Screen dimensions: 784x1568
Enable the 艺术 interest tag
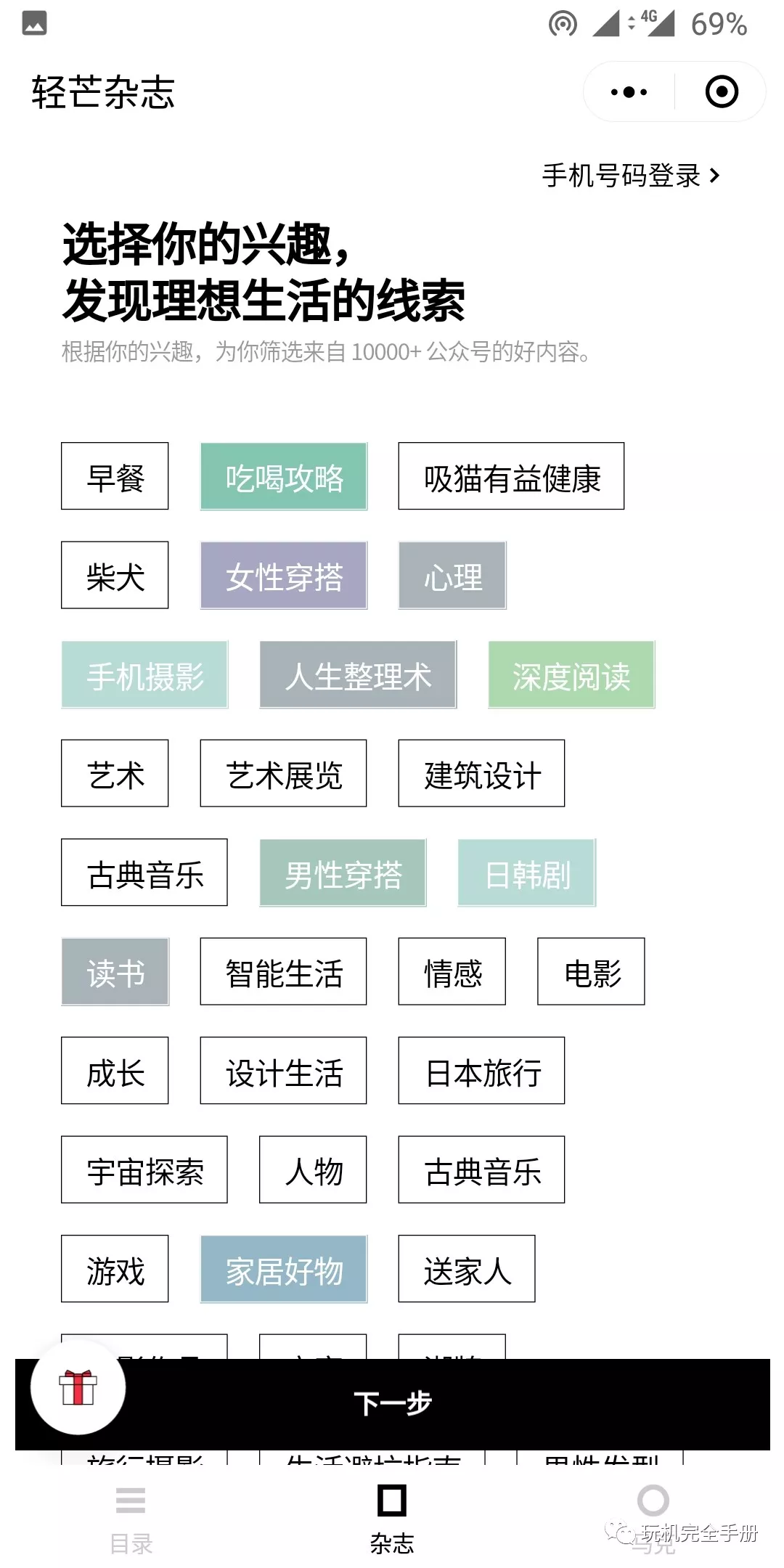tap(114, 774)
